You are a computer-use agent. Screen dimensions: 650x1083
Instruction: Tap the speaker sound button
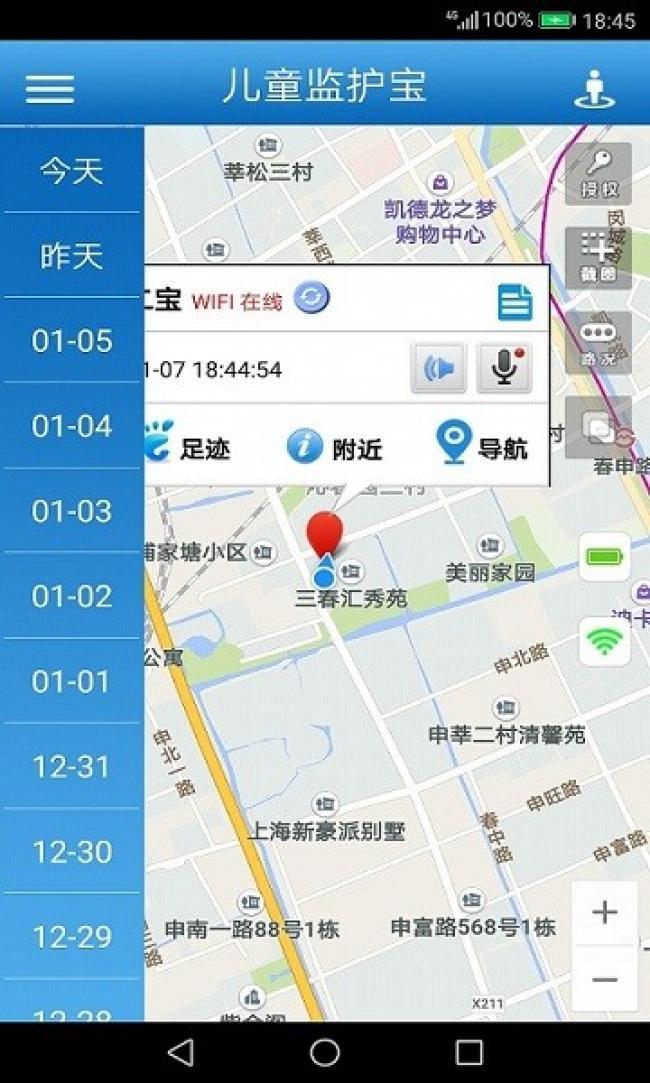[x=438, y=369]
